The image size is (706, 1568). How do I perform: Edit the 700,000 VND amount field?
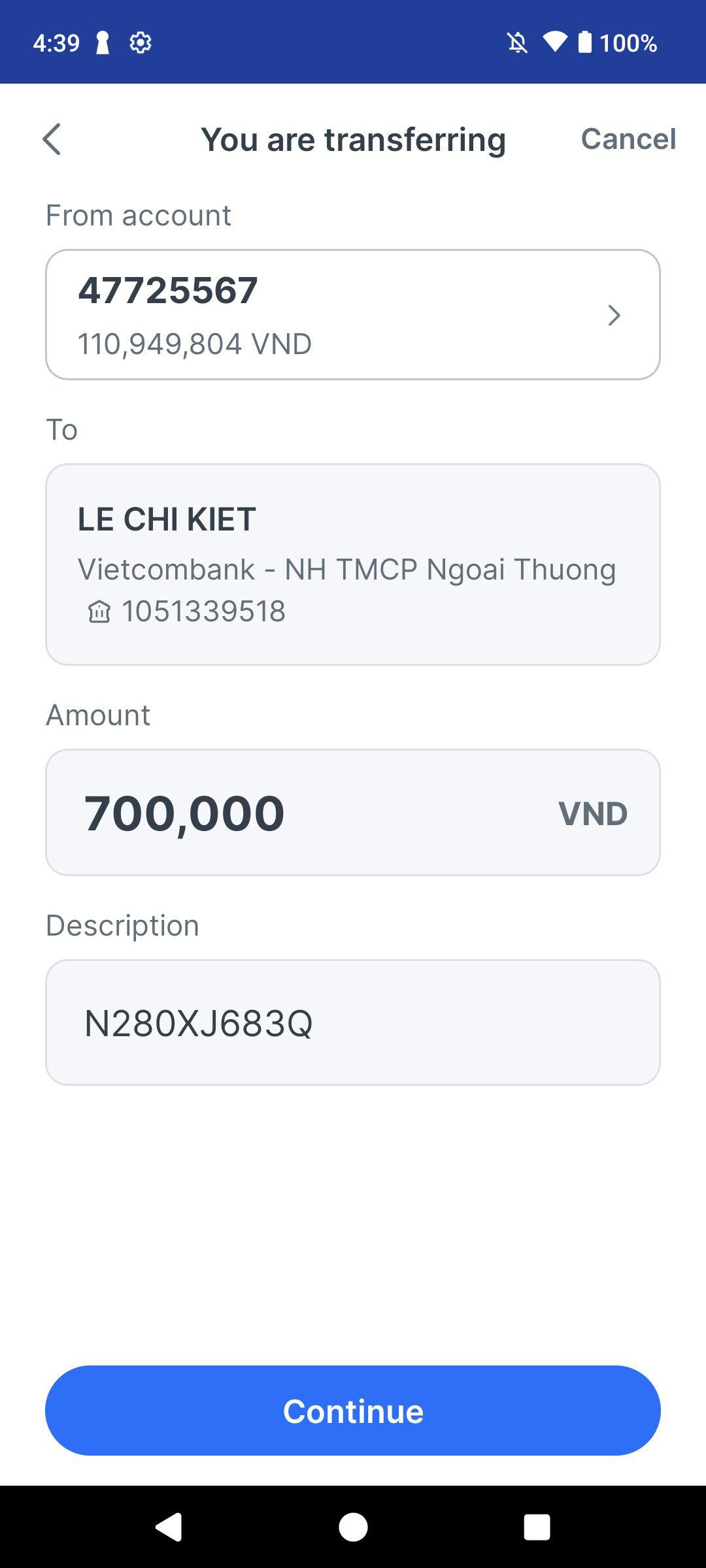pos(352,812)
